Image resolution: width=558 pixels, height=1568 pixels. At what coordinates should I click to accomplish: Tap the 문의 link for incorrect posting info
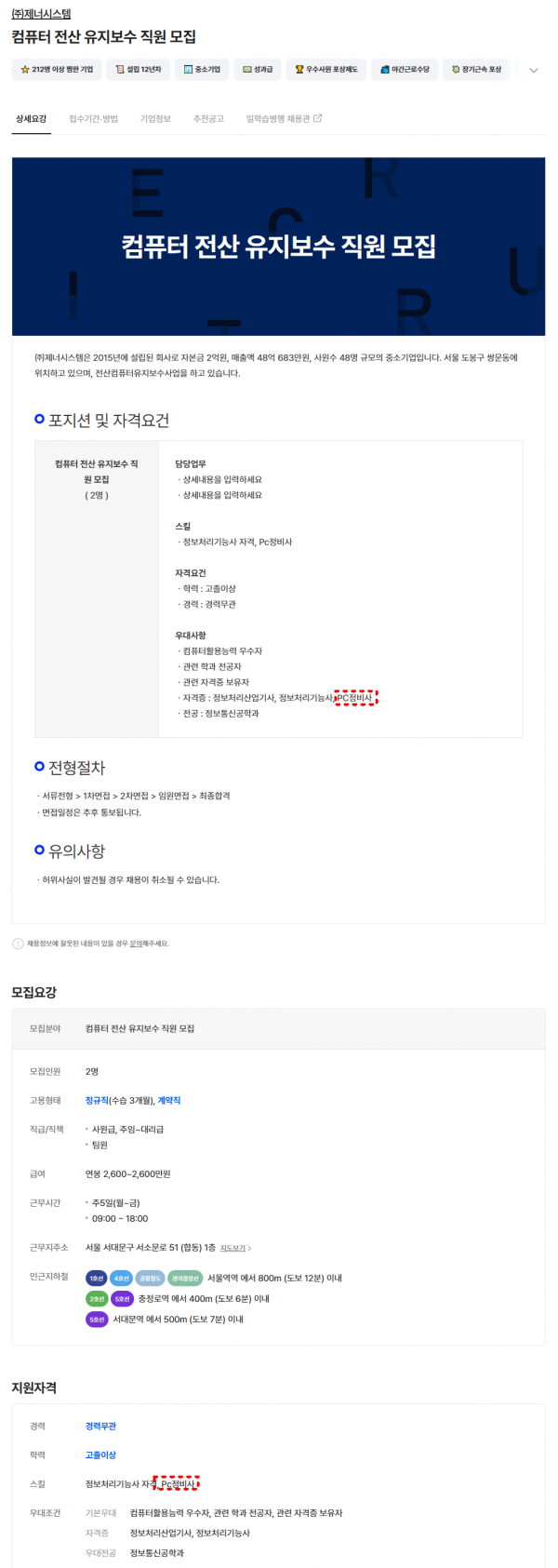136,944
